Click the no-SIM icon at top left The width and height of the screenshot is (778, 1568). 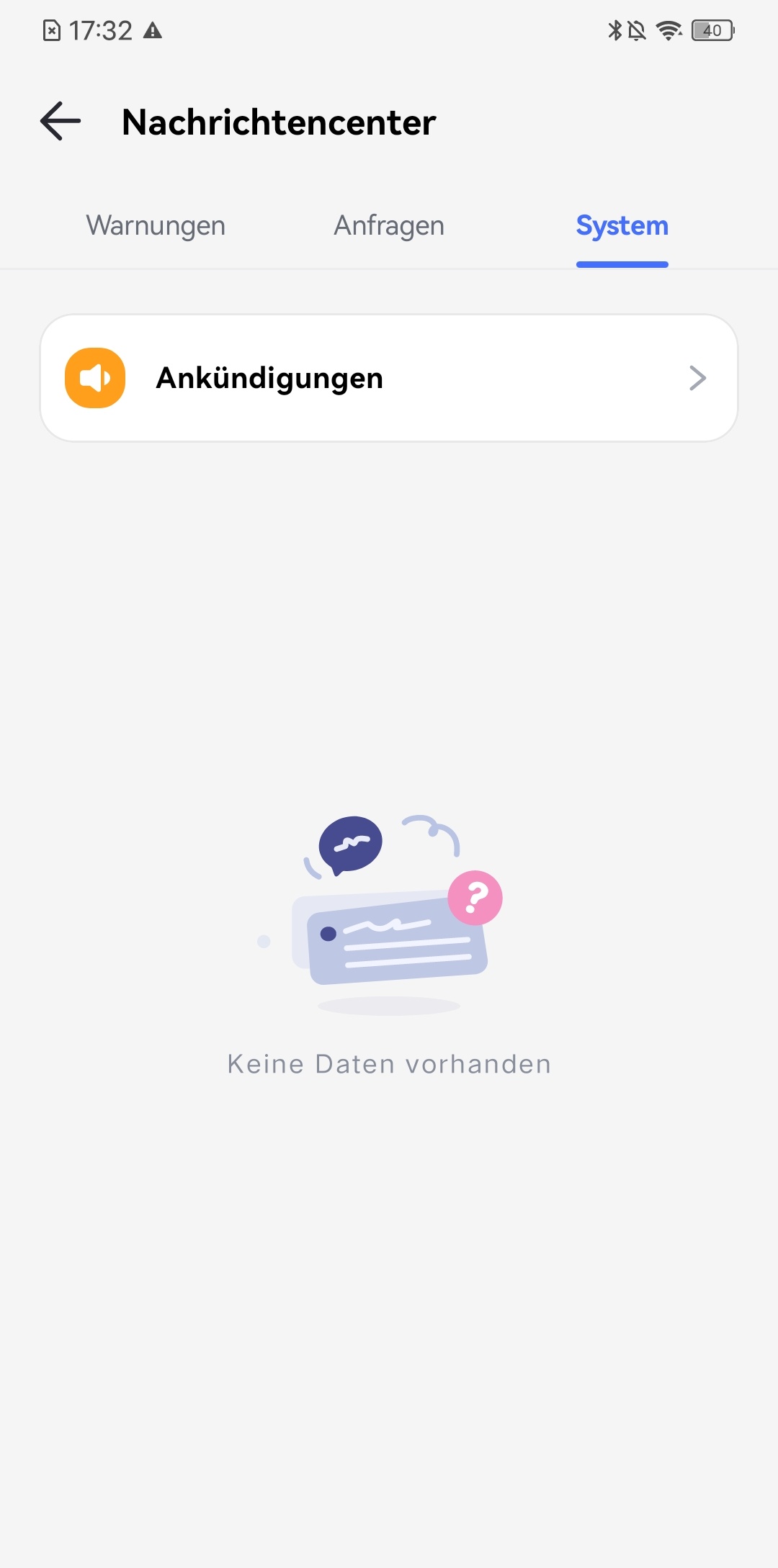point(53,30)
